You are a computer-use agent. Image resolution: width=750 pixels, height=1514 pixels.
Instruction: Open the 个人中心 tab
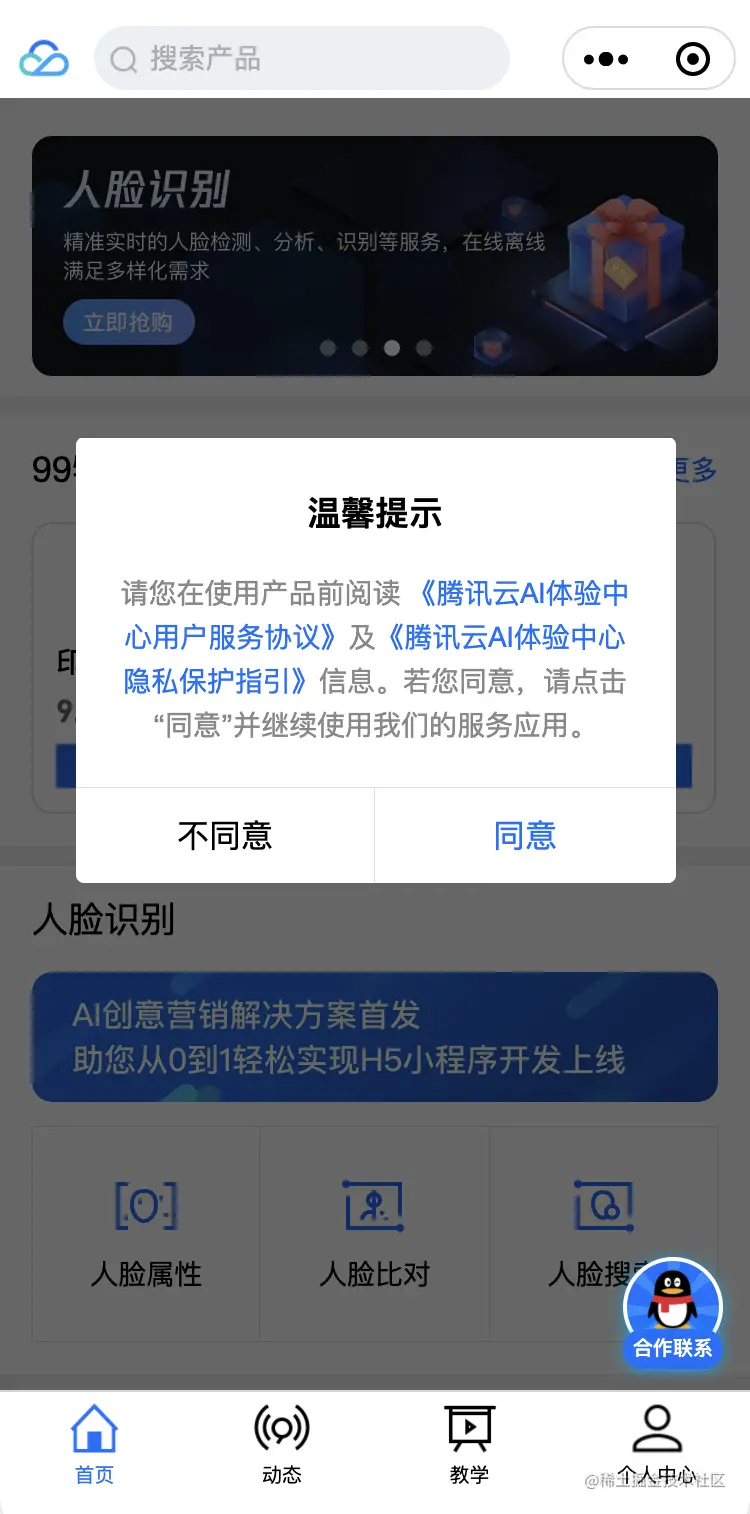point(656,1444)
